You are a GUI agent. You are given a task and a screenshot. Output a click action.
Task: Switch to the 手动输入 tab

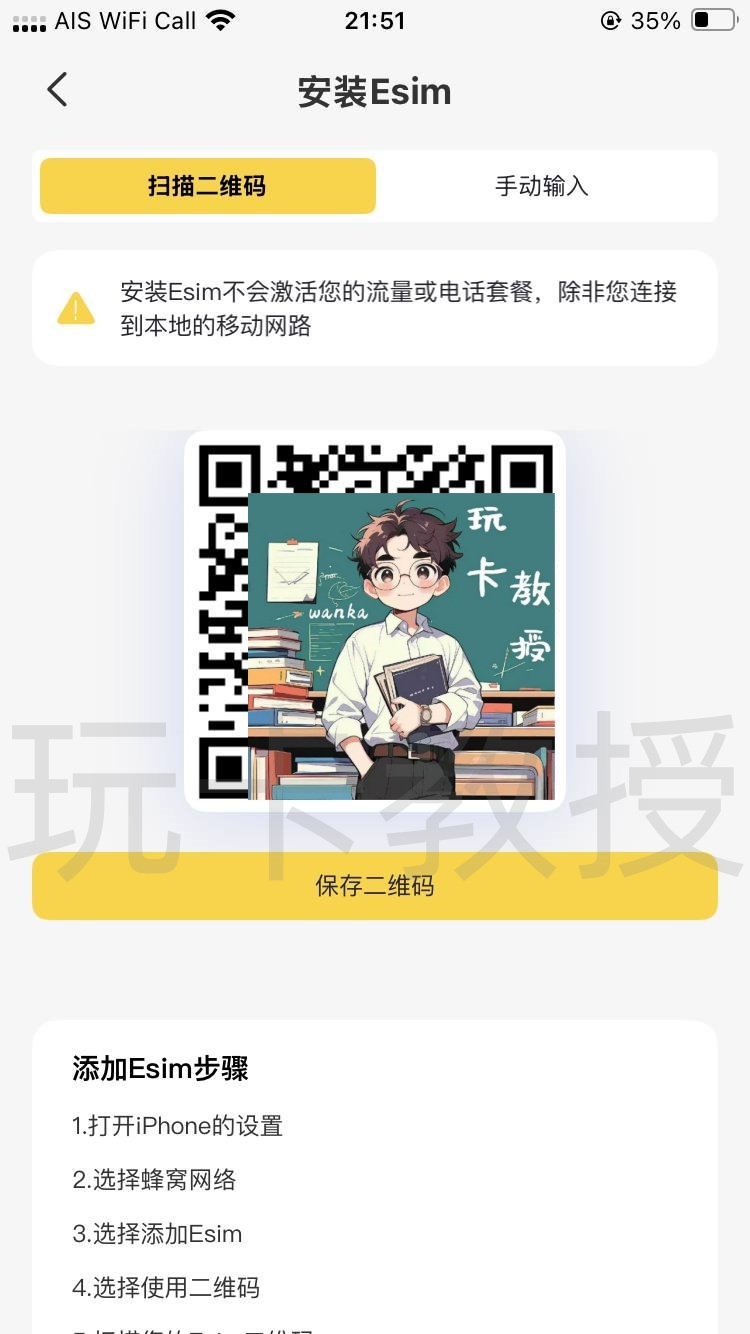[x=542, y=186]
